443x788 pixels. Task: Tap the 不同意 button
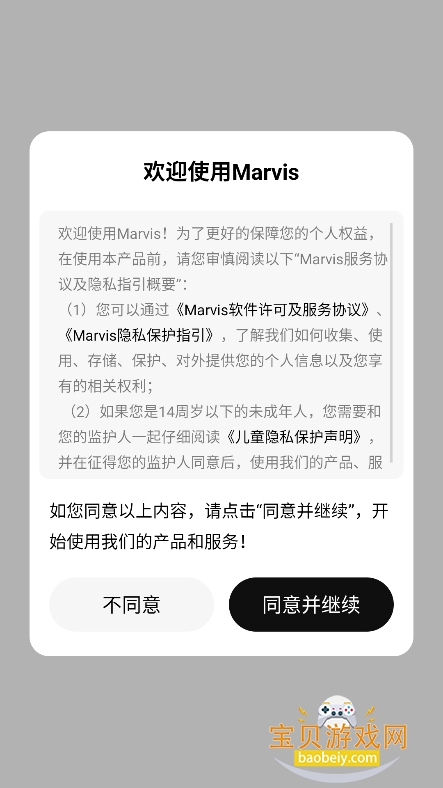pyautogui.click(x=132, y=604)
